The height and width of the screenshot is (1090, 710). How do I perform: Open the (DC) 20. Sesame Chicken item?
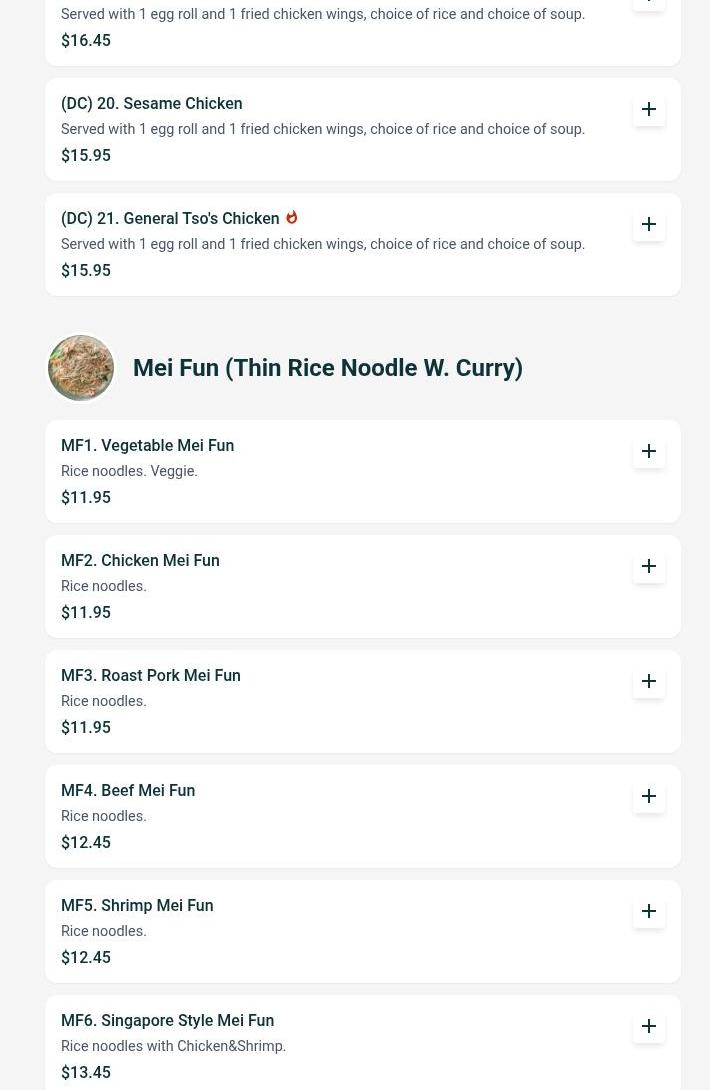pos(151,104)
